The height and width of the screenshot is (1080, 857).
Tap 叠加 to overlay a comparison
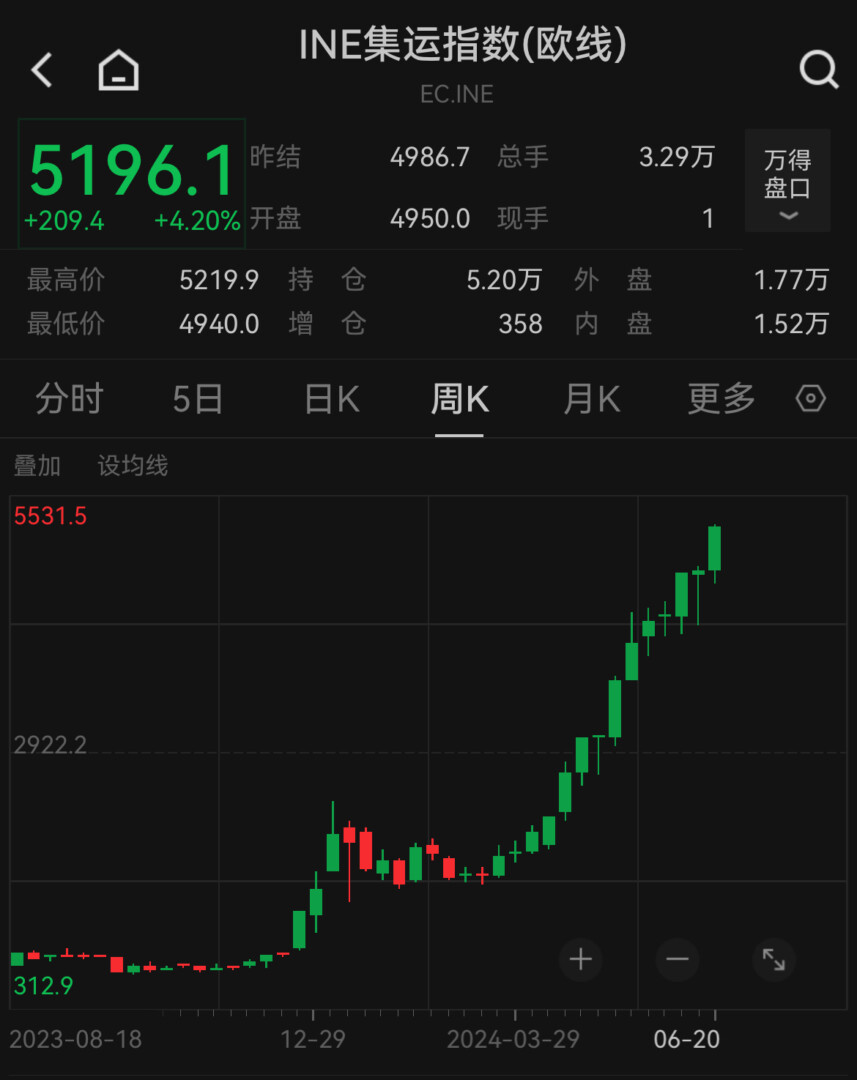tap(37, 465)
